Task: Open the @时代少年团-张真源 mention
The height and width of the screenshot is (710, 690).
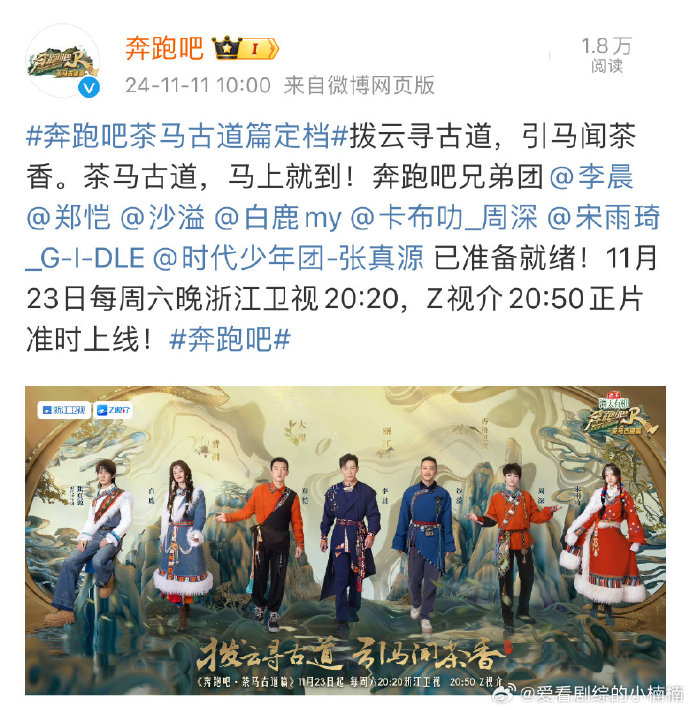Action: pyautogui.click(x=290, y=258)
